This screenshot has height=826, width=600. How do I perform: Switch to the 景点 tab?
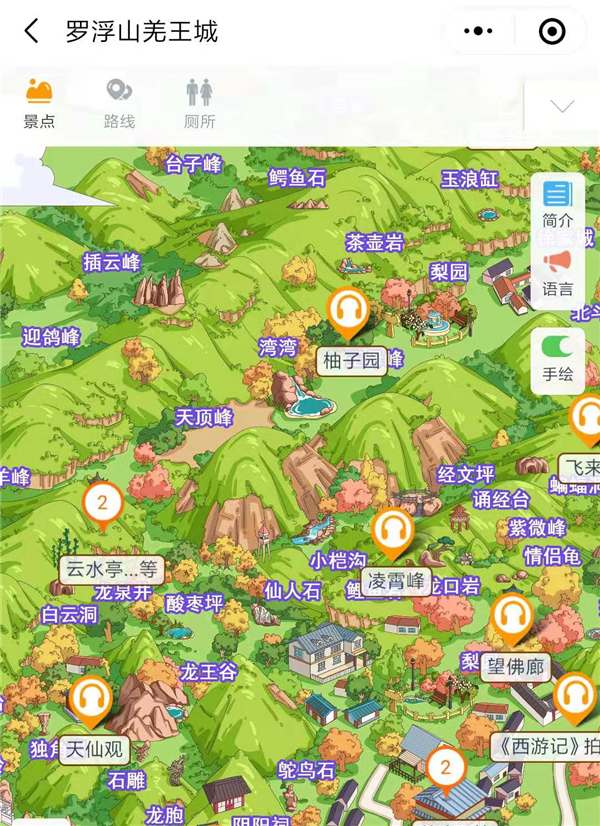pos(39,104)
